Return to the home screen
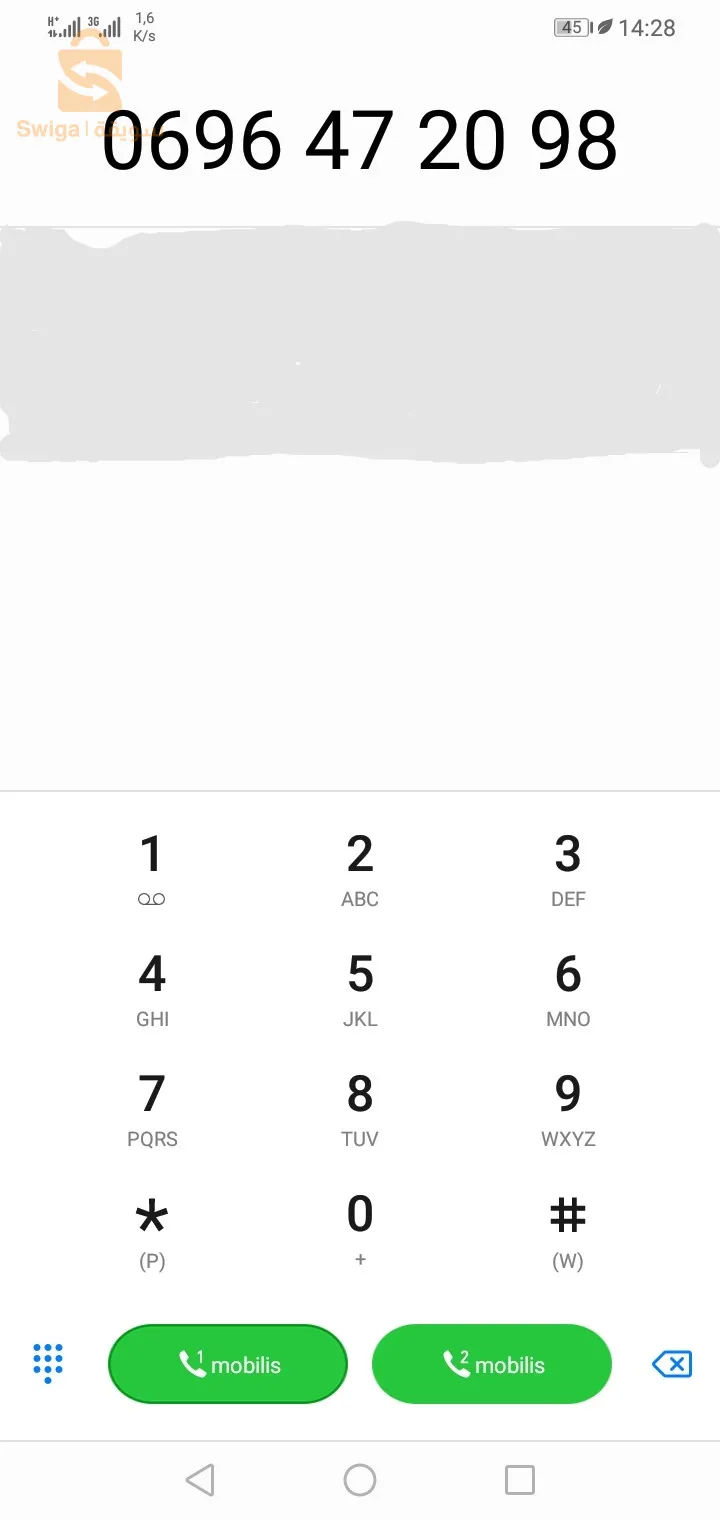Image resolution: width=720 pixels, height=1520 pixels. tap(360, 1480)
